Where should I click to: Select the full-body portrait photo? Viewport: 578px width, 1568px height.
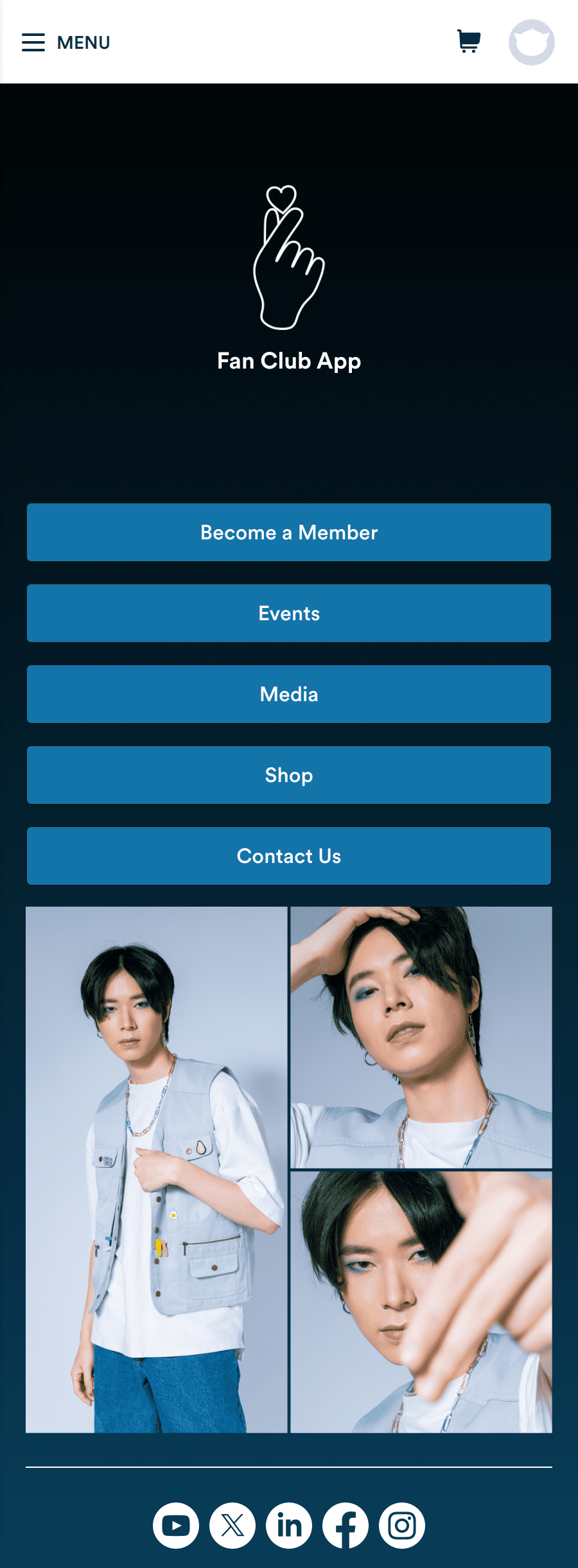click(x=157, y=1169)
